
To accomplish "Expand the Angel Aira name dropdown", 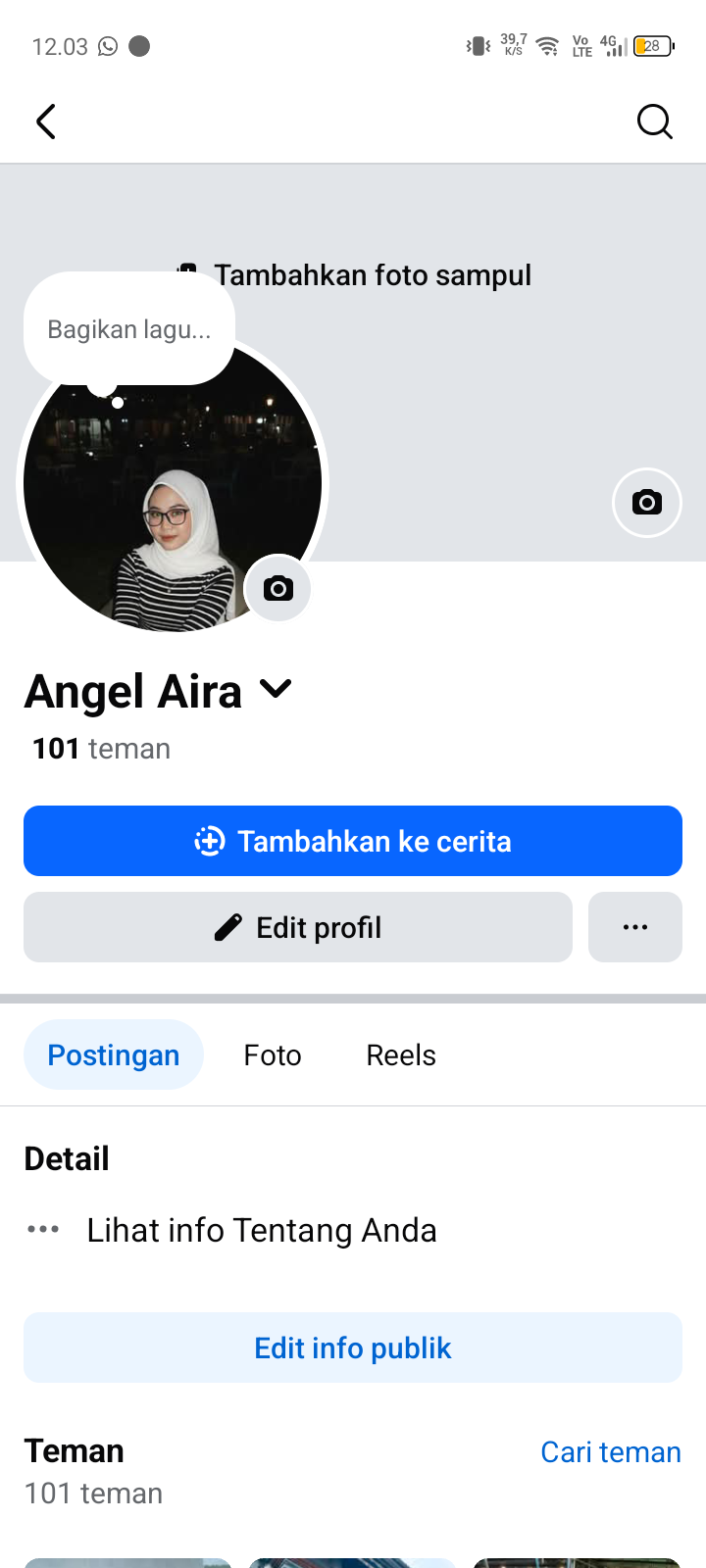I will tap(276, 690).
